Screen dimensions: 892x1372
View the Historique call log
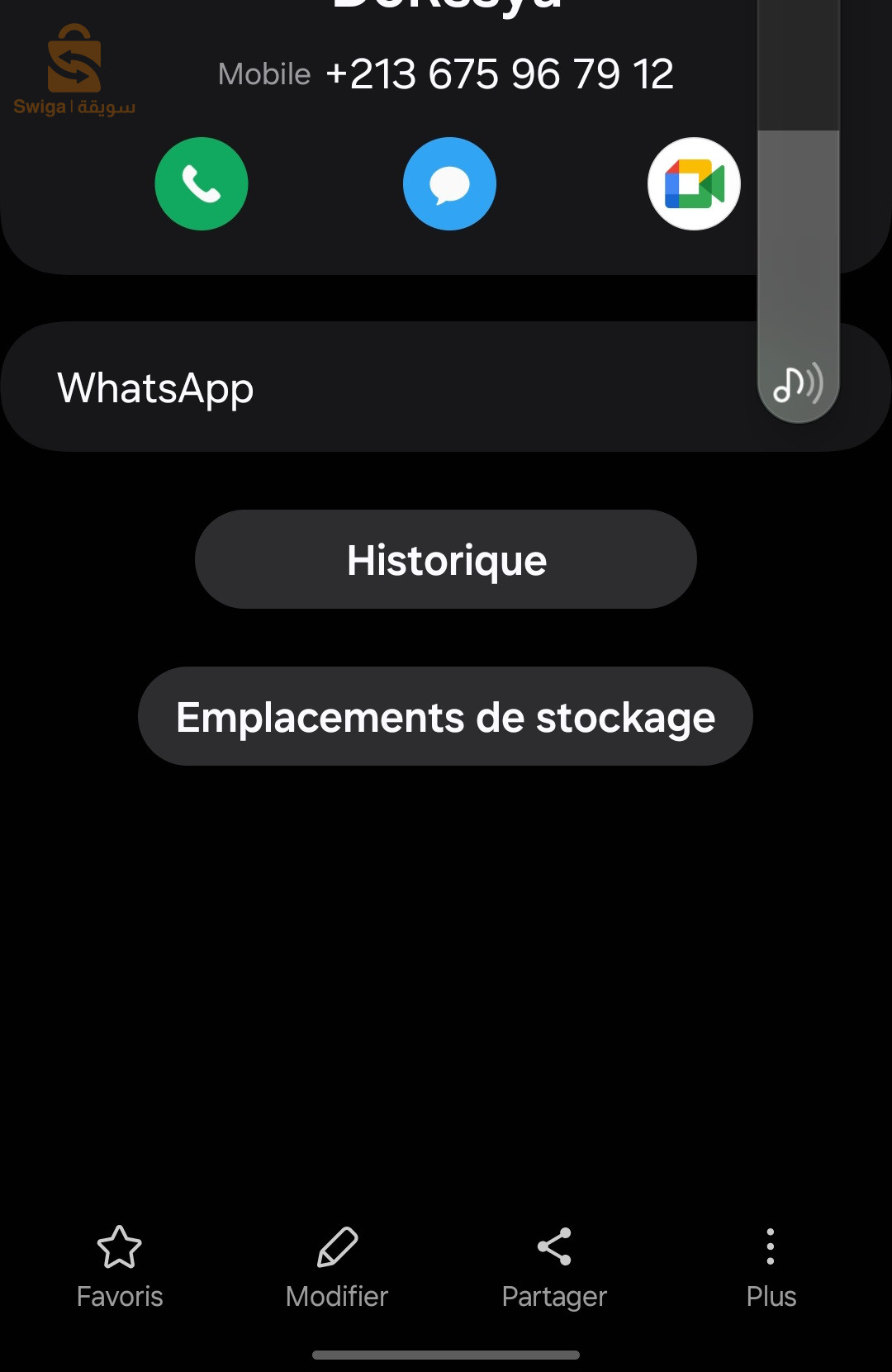(446, 560)
